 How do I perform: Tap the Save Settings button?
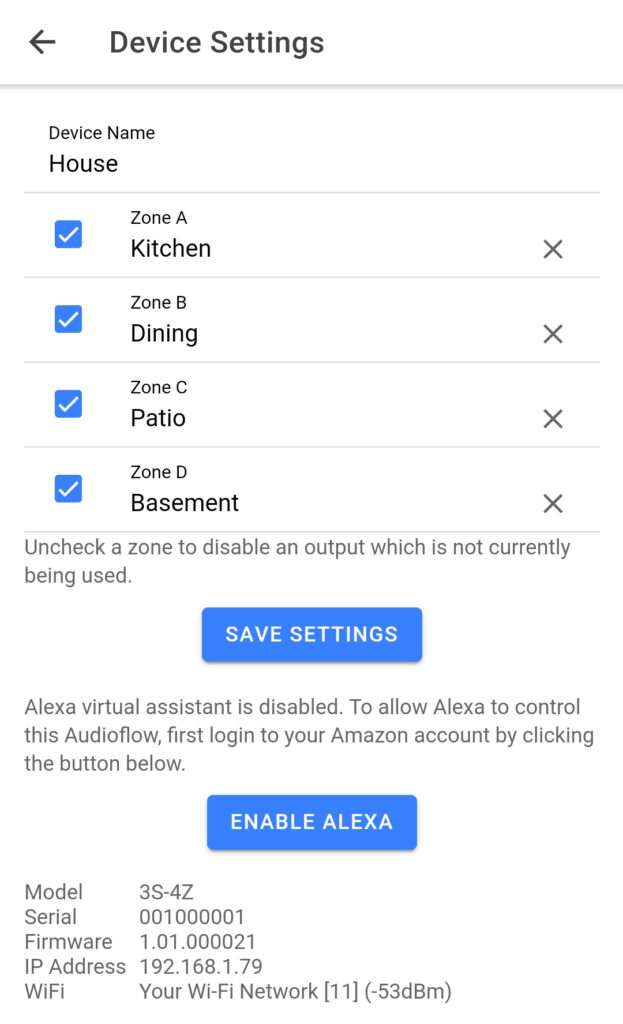click(x=312, y=634)
